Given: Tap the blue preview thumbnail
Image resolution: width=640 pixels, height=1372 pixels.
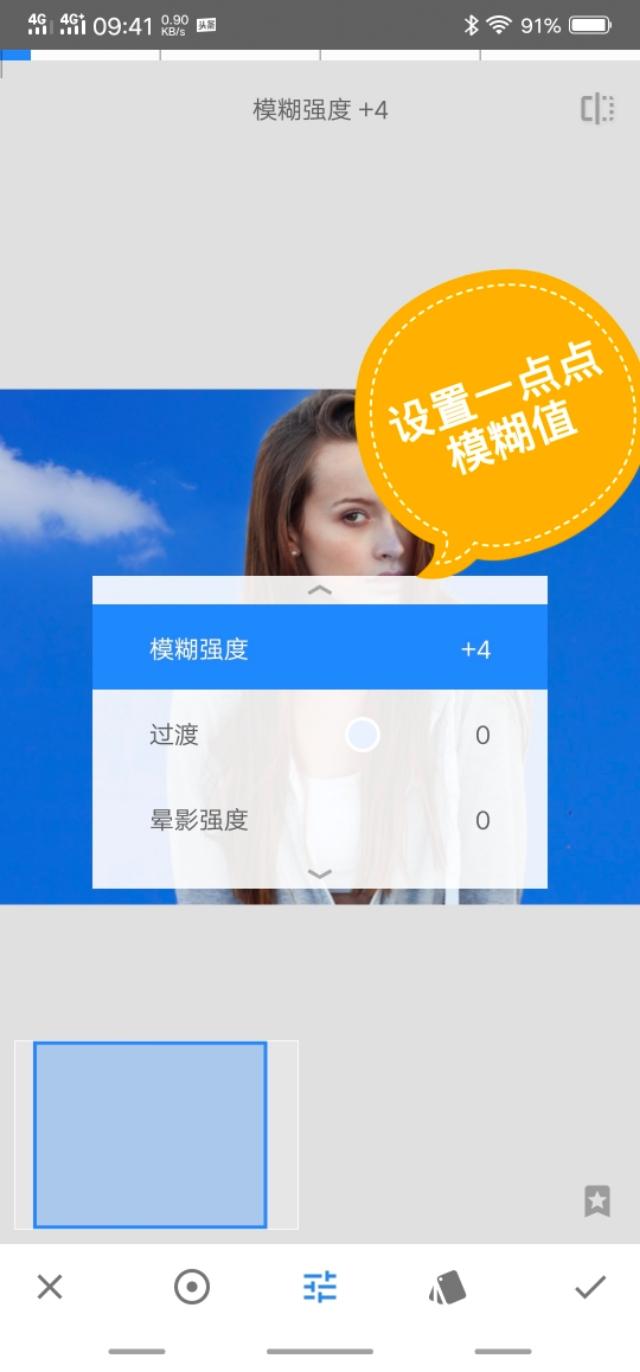Looking at the screenshot, I should tap(150, 1135).
